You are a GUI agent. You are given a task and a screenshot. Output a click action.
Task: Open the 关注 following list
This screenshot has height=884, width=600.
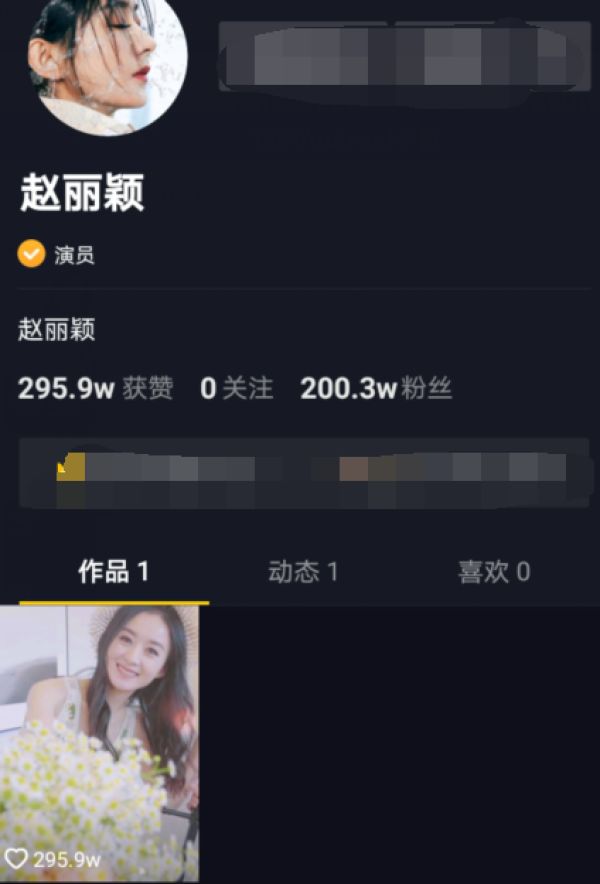(x=236, y=389)
